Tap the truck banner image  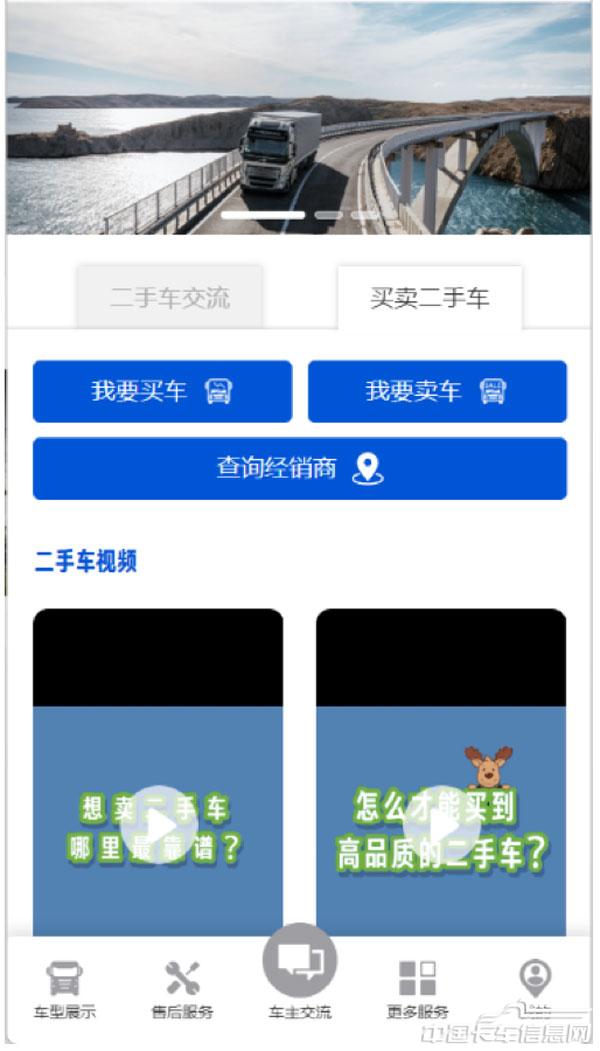coord(300,120)
